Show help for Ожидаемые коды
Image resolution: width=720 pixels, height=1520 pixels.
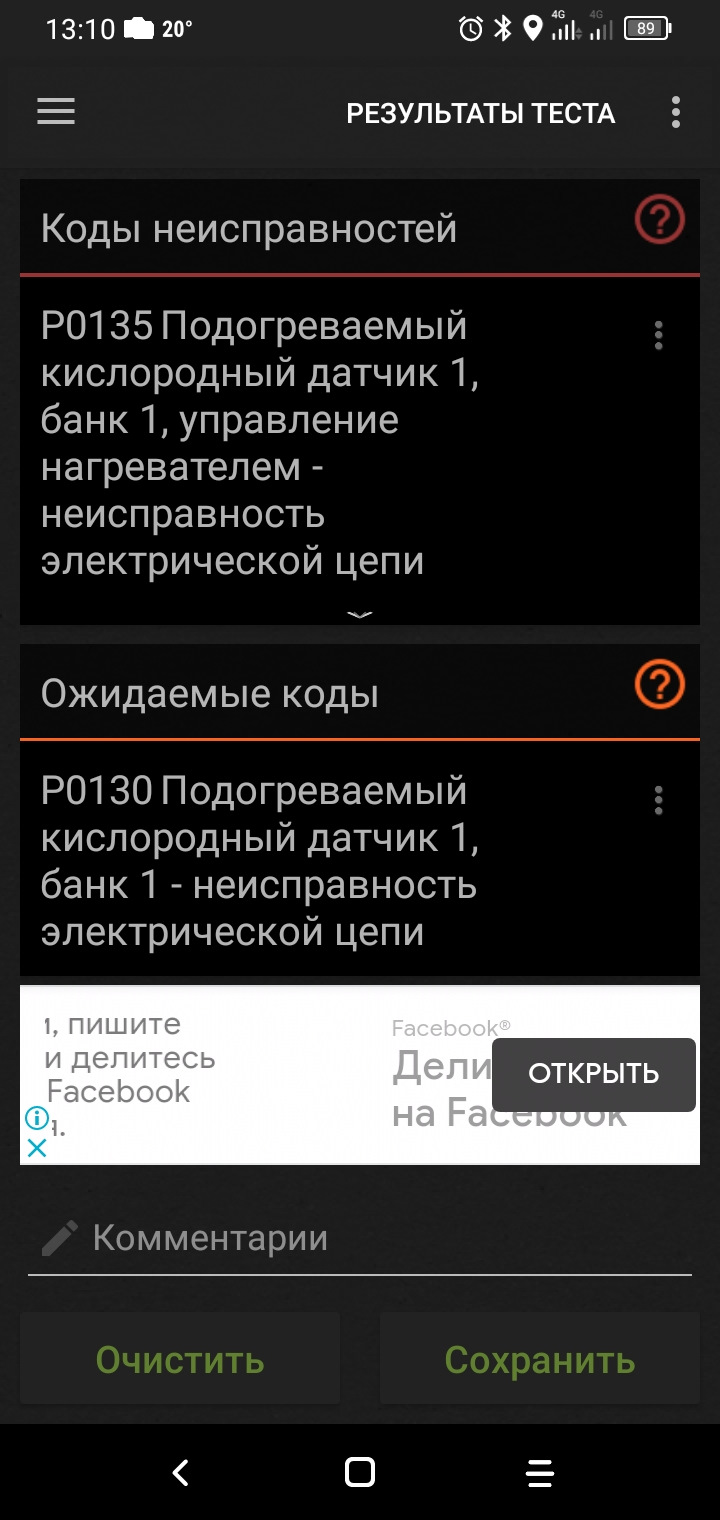(x=659, y=686)
